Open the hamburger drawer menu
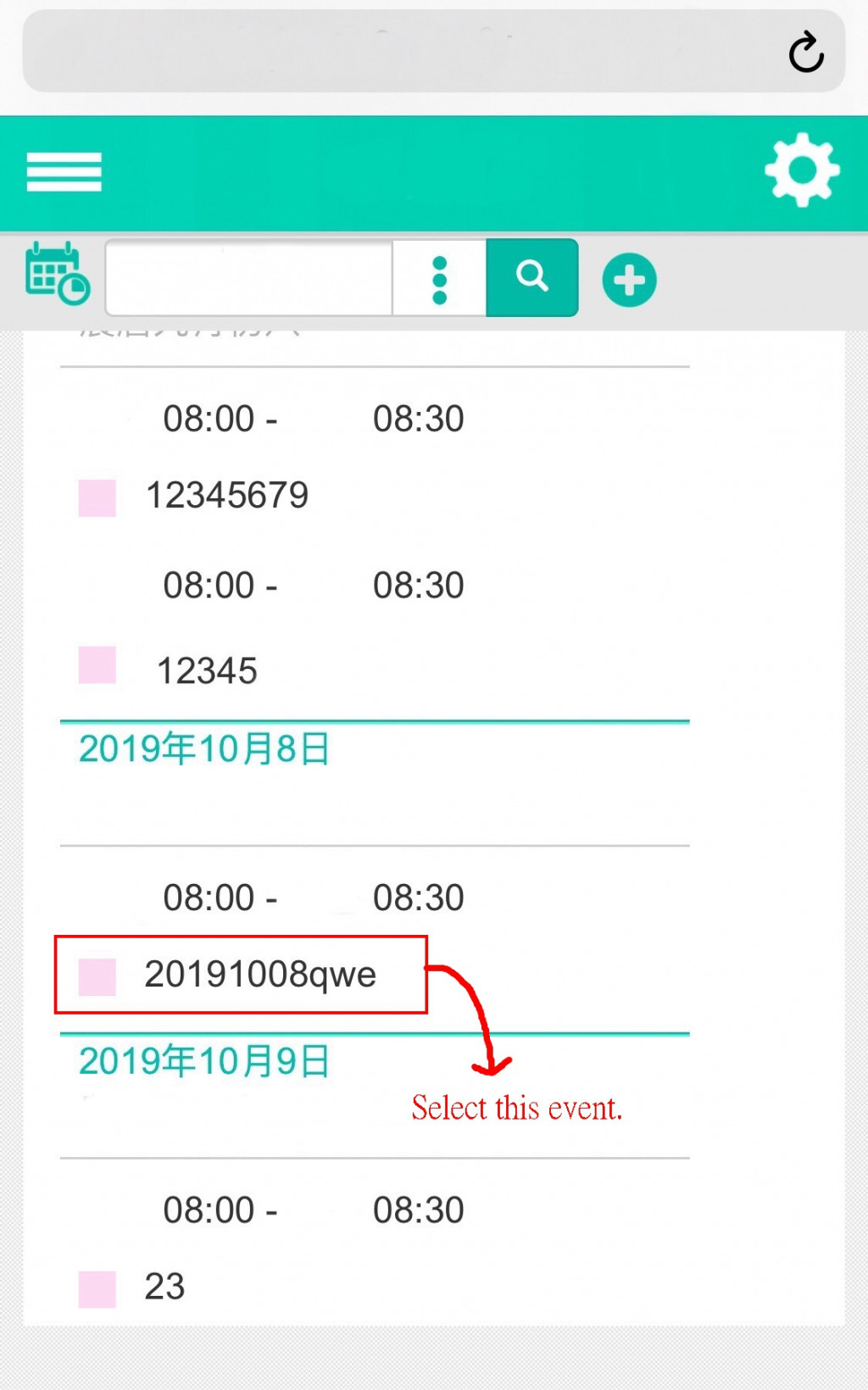This screenshot has height=1390, width=868. [64, 172]
